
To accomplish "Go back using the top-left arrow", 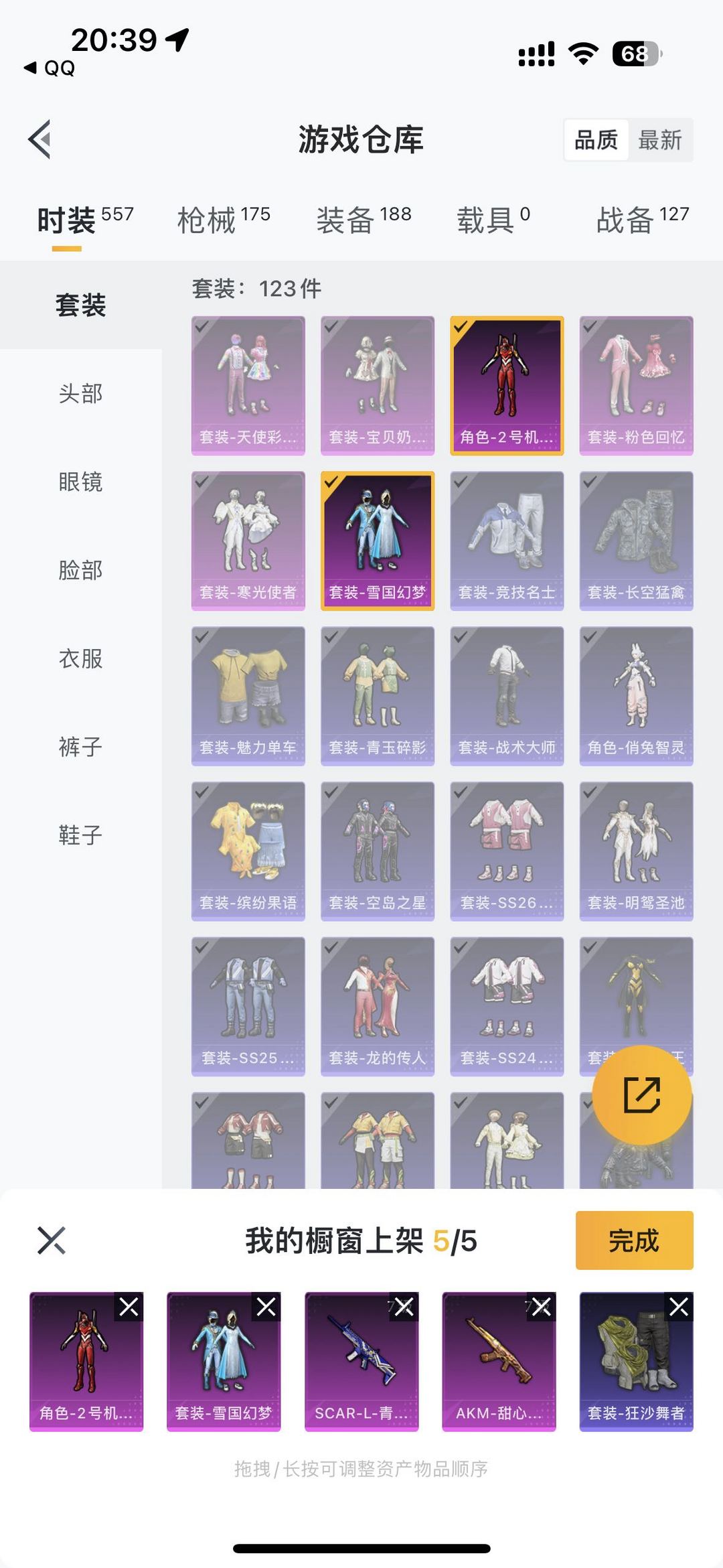I will (x=40, y=139).
